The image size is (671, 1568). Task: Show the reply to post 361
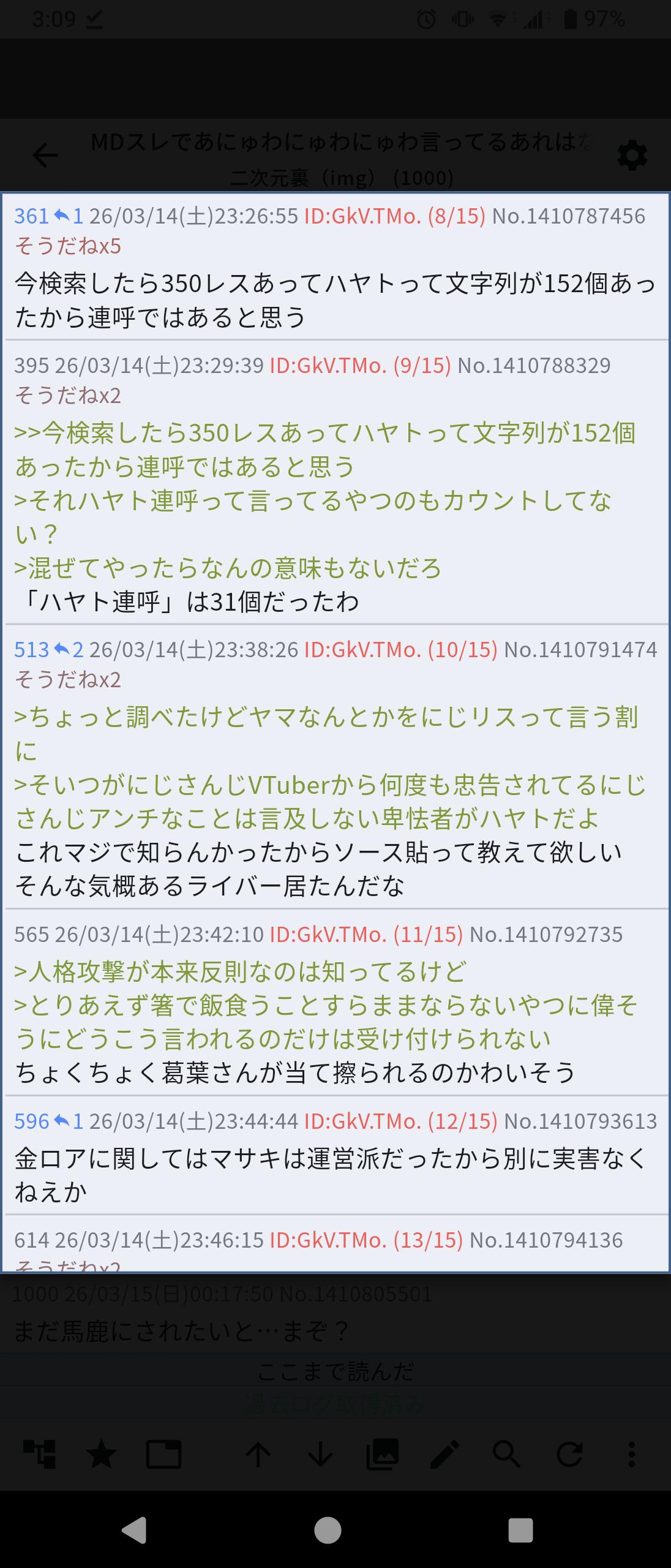(x=68, y=216)
